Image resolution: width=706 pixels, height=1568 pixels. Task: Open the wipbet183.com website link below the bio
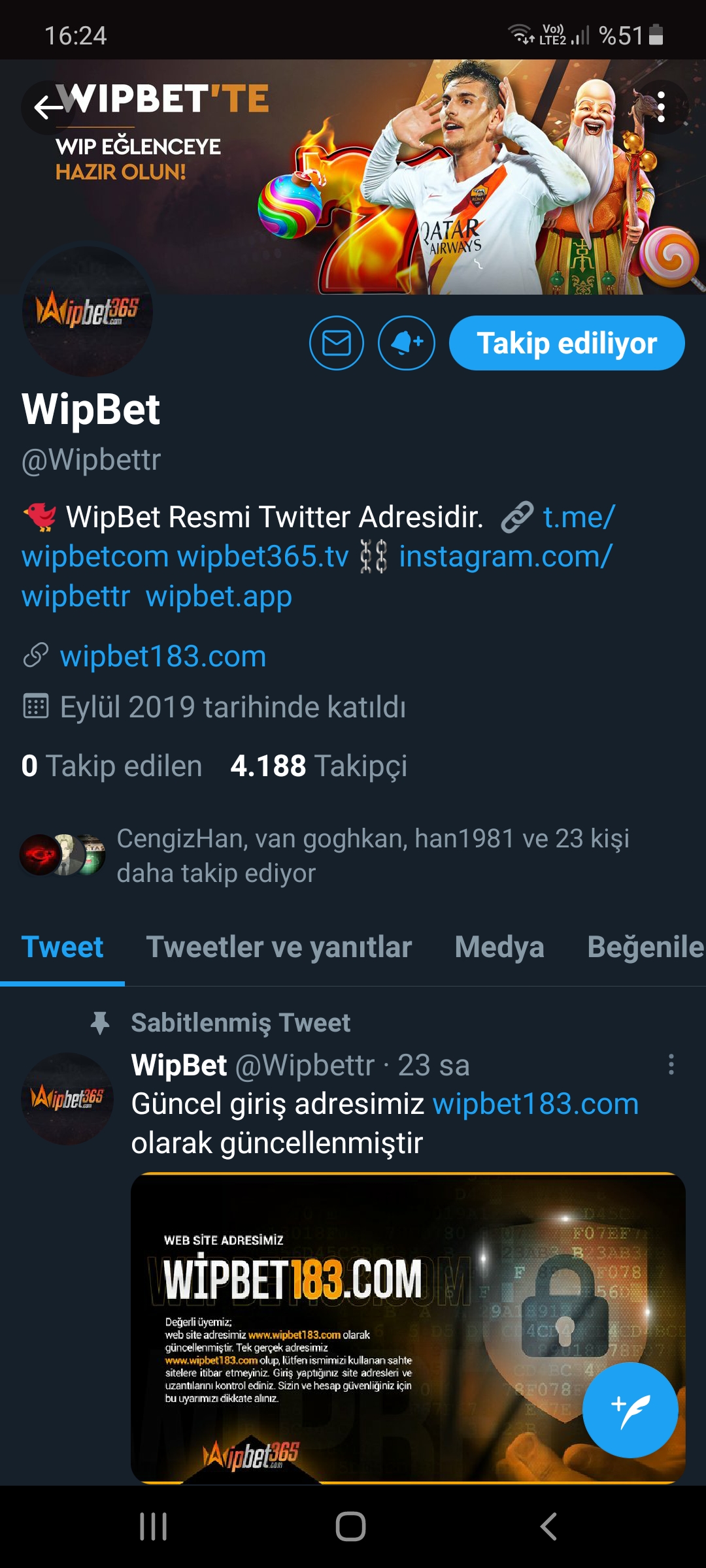tap(163, 656)
